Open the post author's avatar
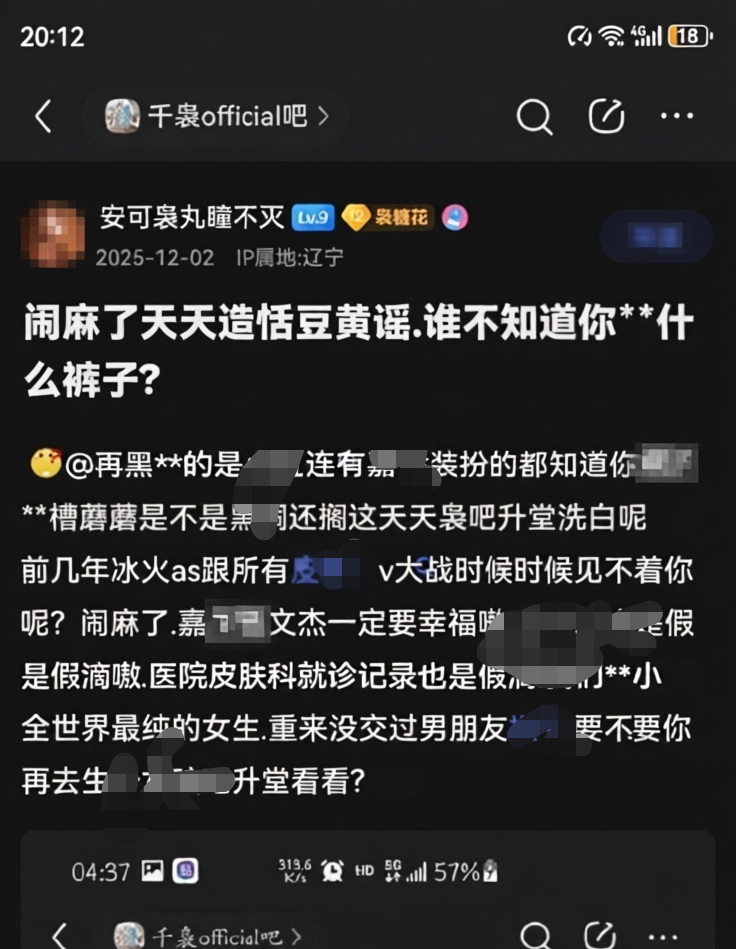This screenshot has height=949, width=736. tap(53, 233)
